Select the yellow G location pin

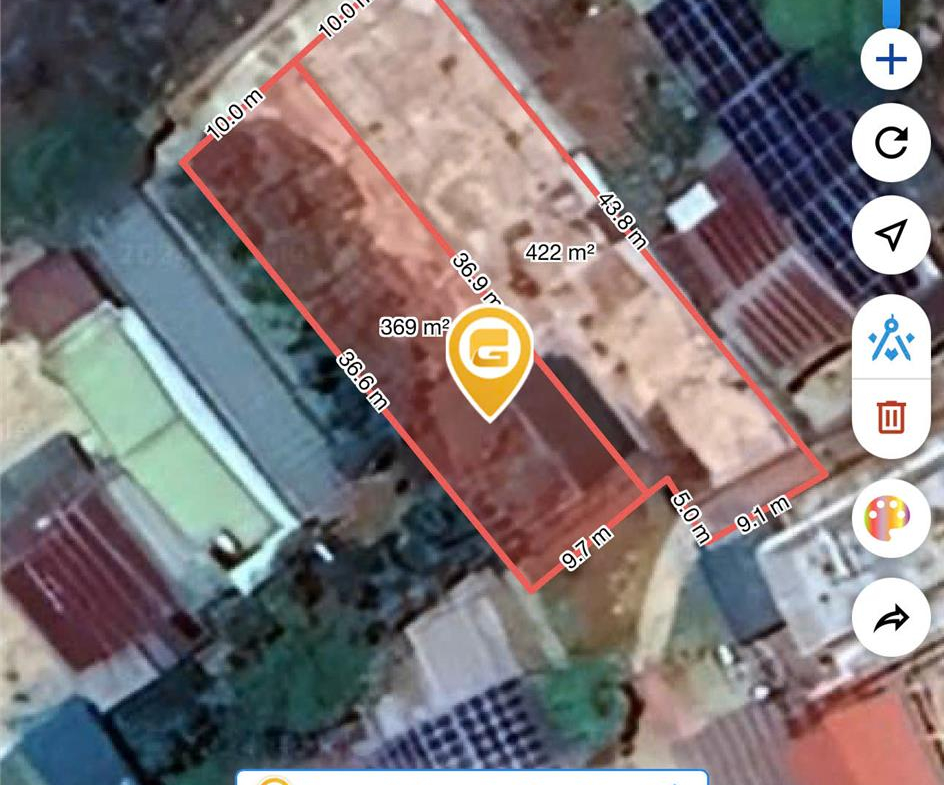489,357
